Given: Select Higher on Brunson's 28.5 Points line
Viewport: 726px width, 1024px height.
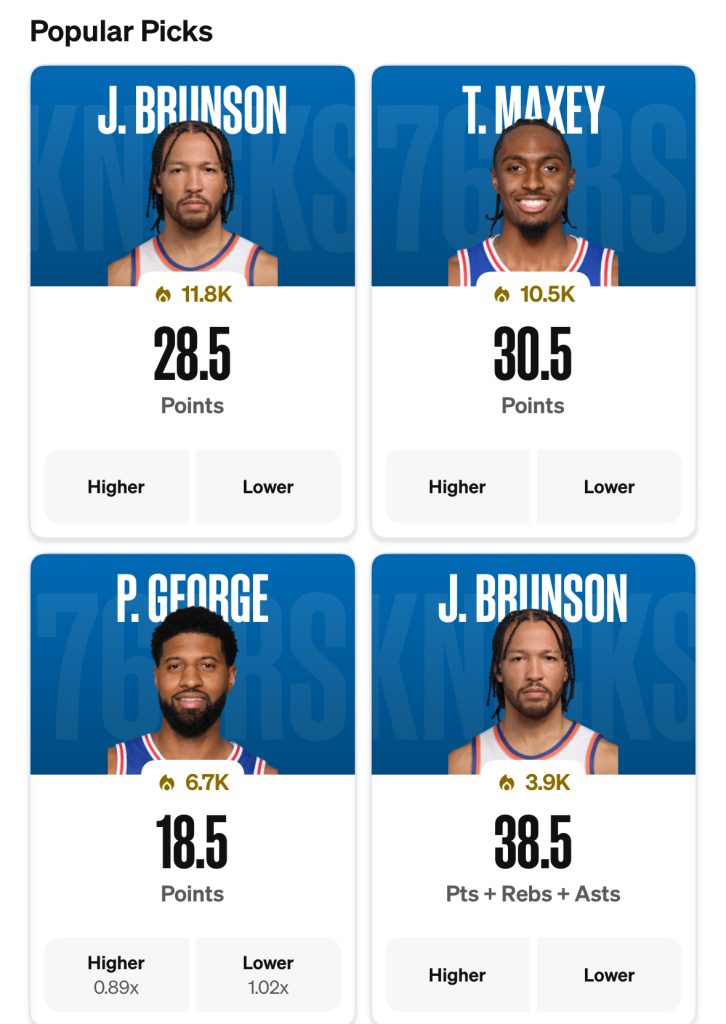Looking at the screenshot, I should point(117,486).
